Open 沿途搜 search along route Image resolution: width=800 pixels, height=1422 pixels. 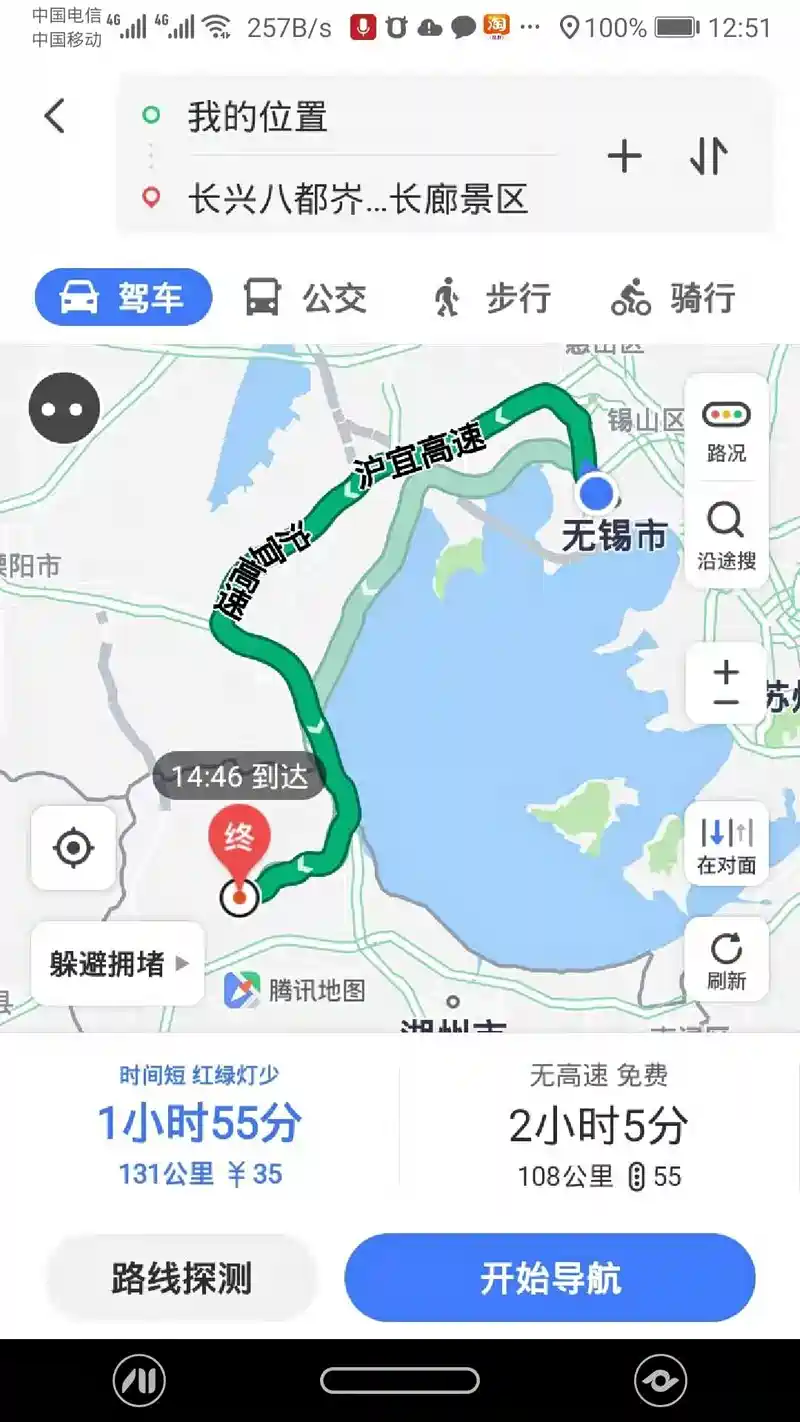tap(726, 536)
